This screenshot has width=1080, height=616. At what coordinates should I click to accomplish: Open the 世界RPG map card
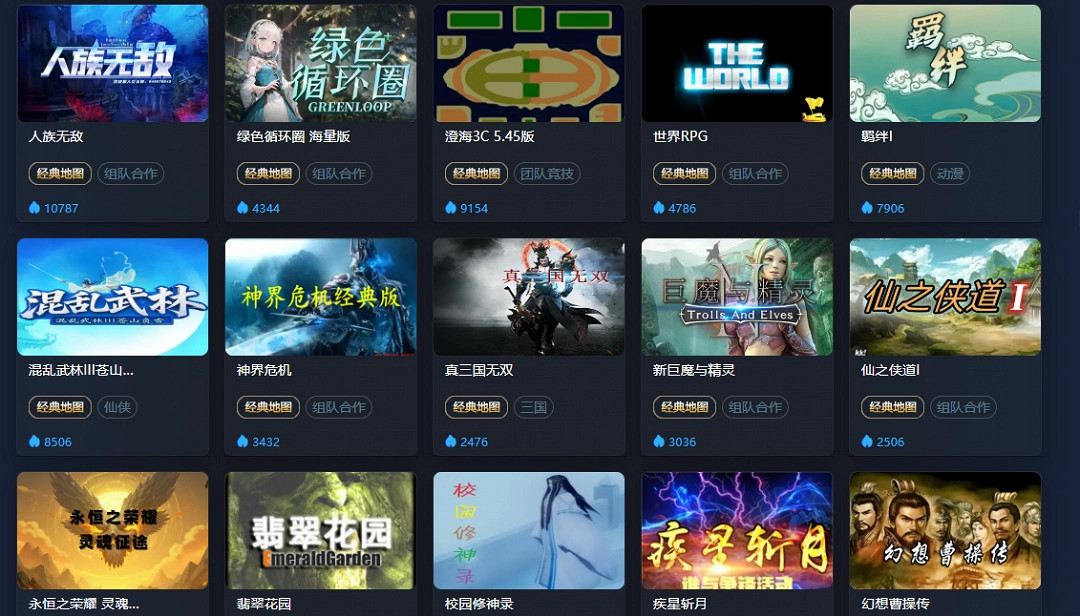(737, 64)
